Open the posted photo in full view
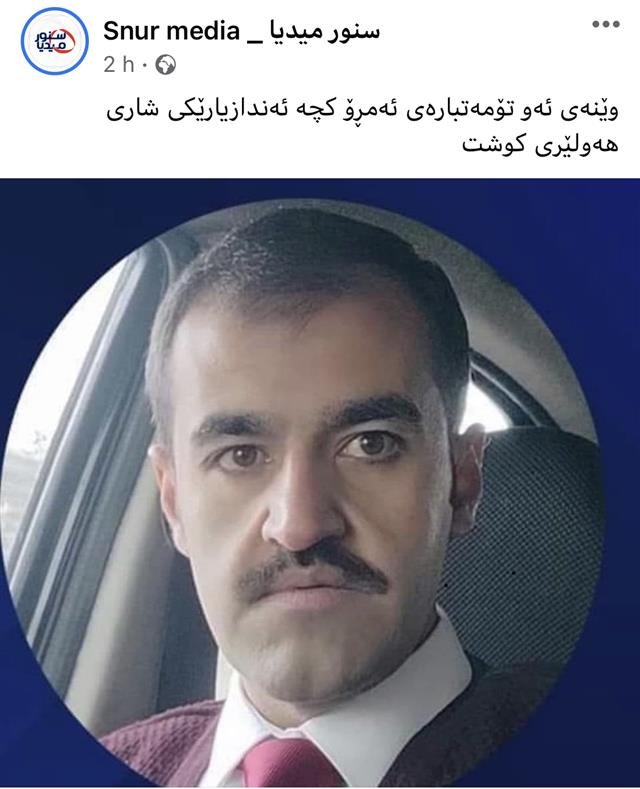Viewport: 640px width, 789px height. pos(320,482)
